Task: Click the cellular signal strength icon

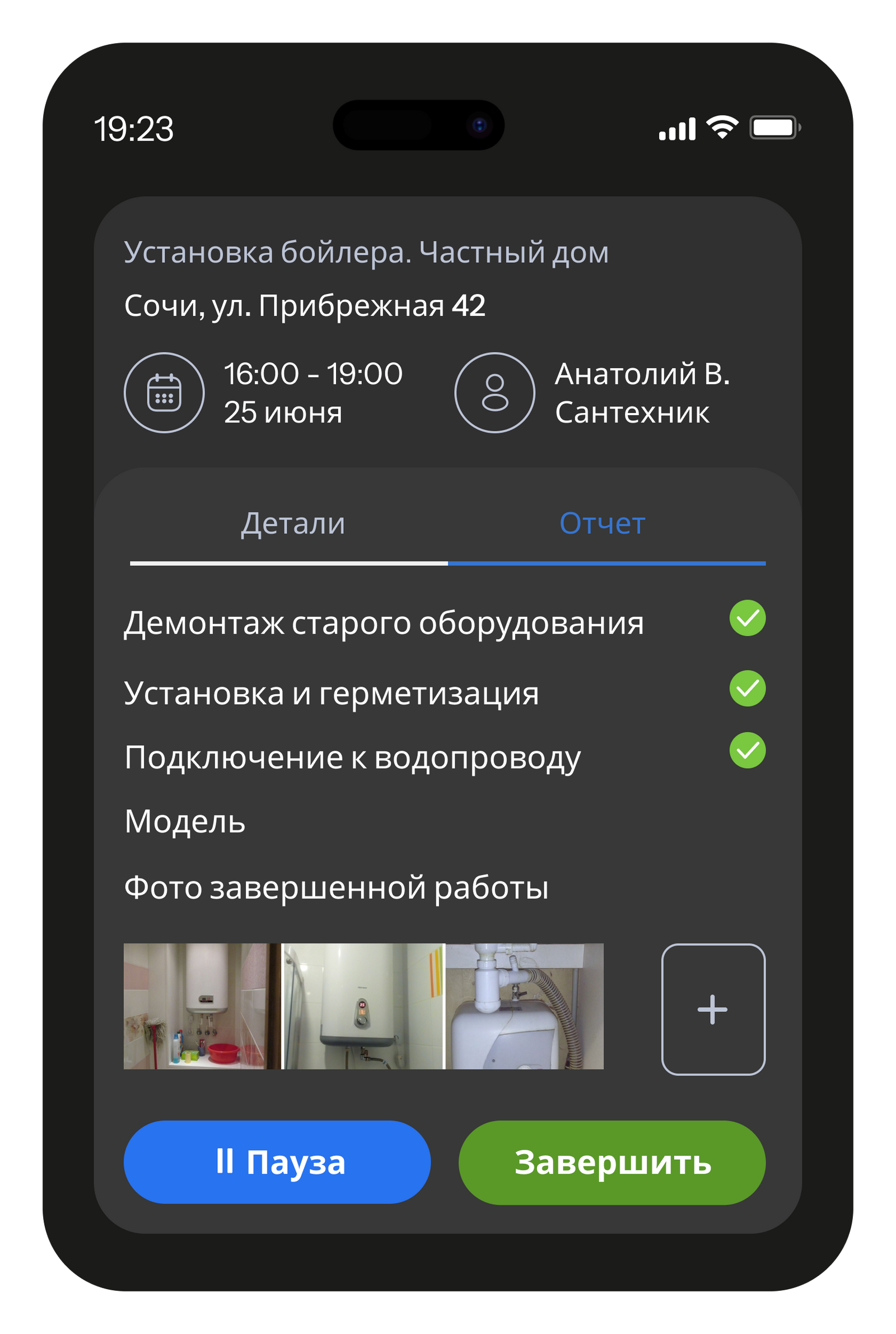Action: coord(676,128)
